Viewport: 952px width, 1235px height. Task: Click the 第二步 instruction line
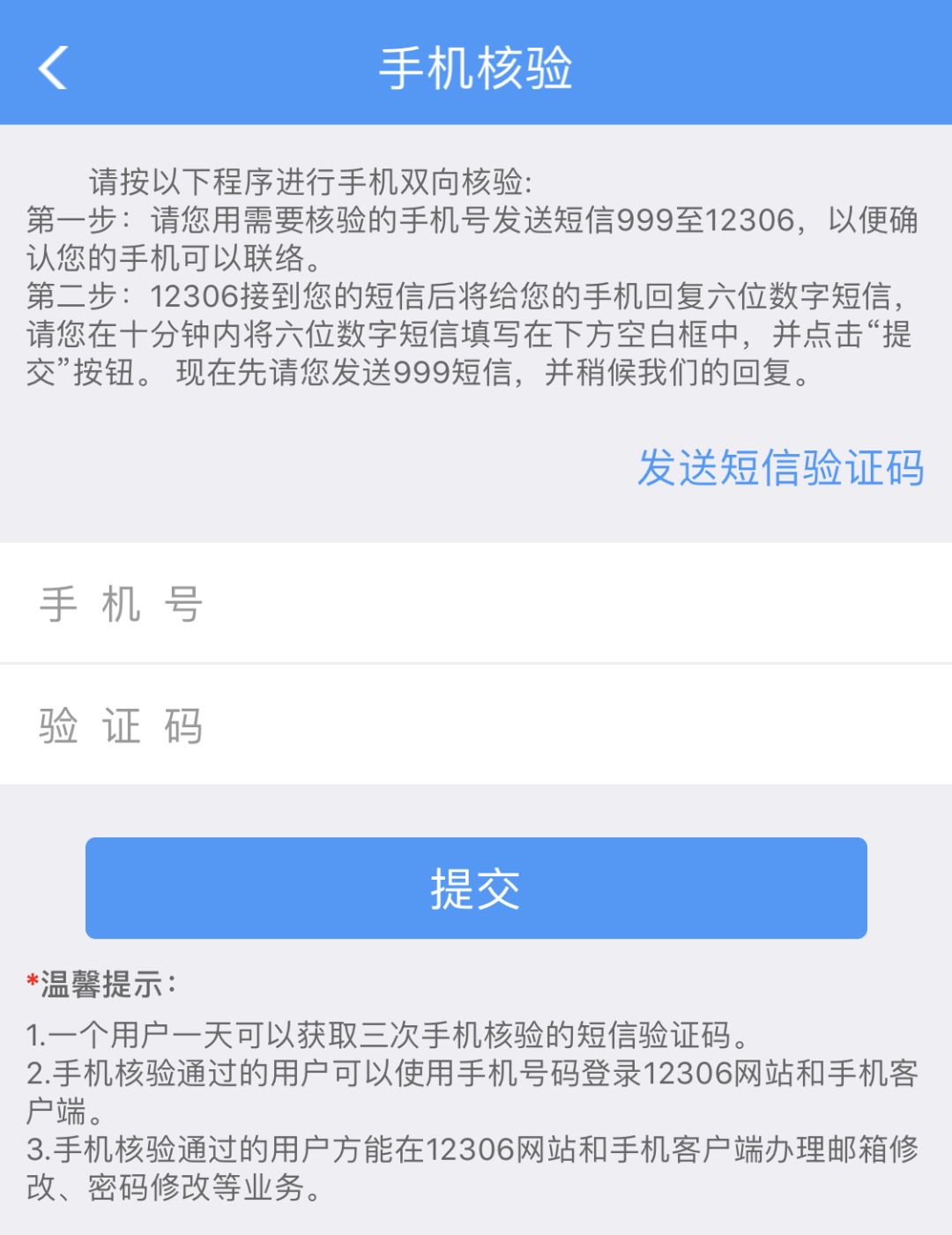[x=476, y=295]
